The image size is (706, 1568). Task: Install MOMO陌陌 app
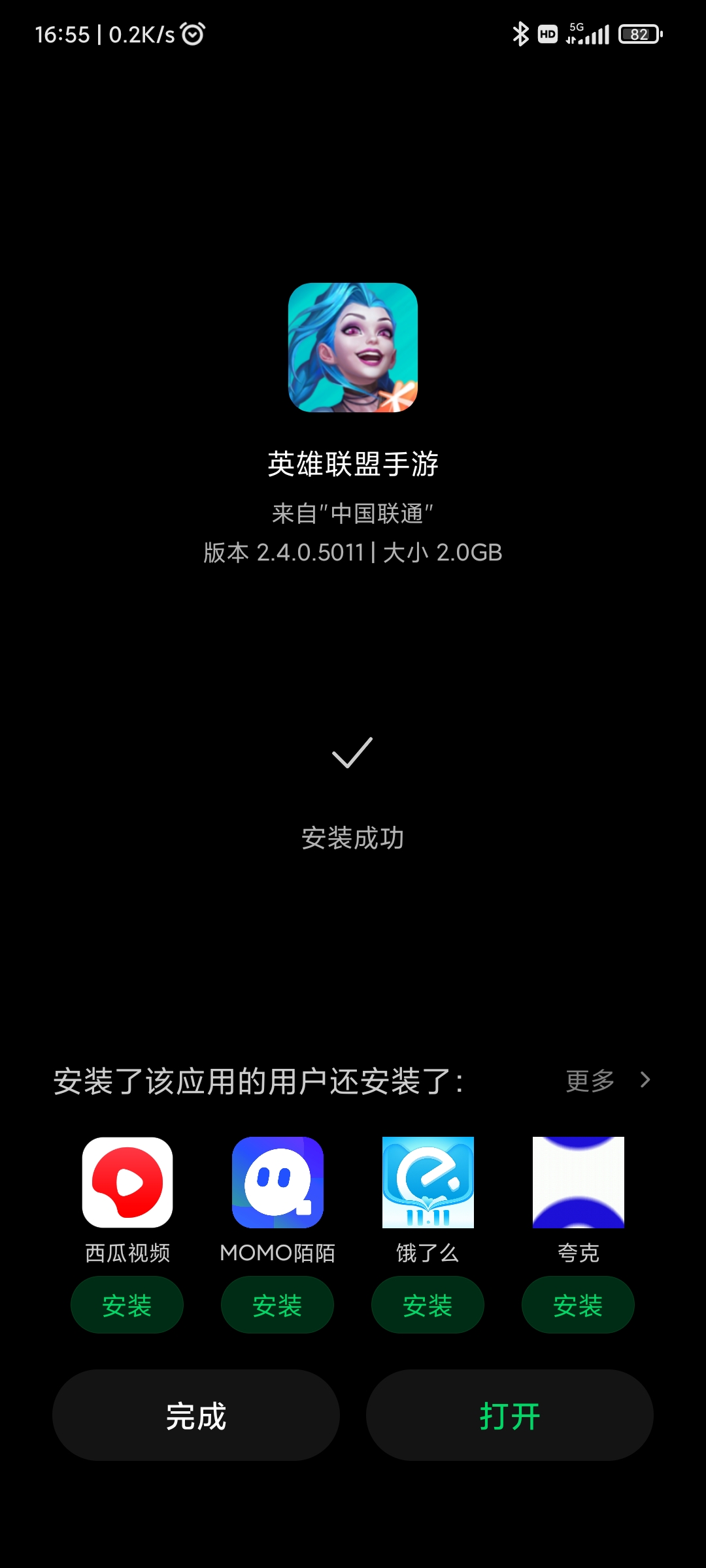[277, 1305]
